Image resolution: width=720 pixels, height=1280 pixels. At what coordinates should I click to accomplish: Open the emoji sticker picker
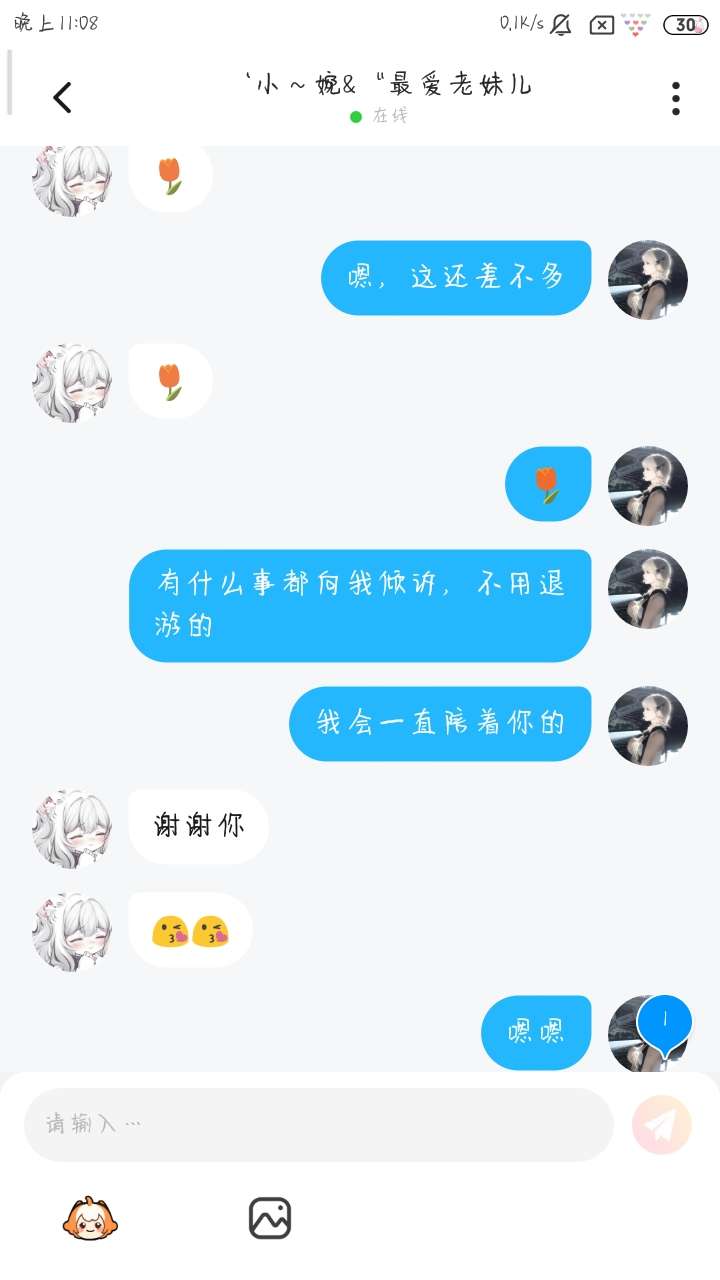[90, 1218]
